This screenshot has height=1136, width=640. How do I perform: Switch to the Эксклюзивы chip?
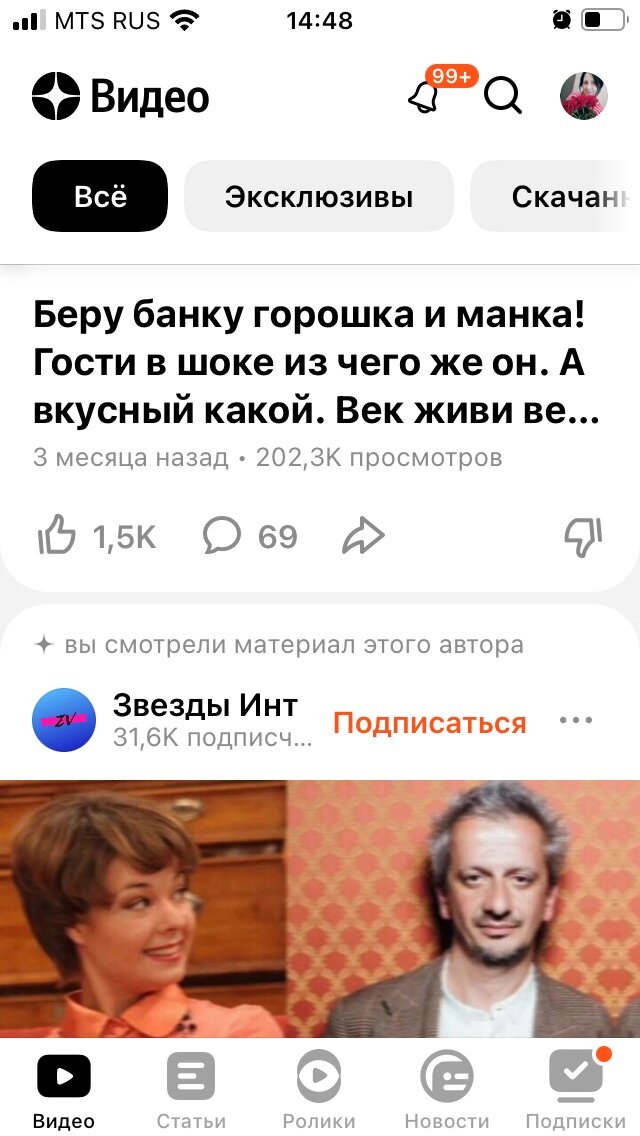coord(318,196)
